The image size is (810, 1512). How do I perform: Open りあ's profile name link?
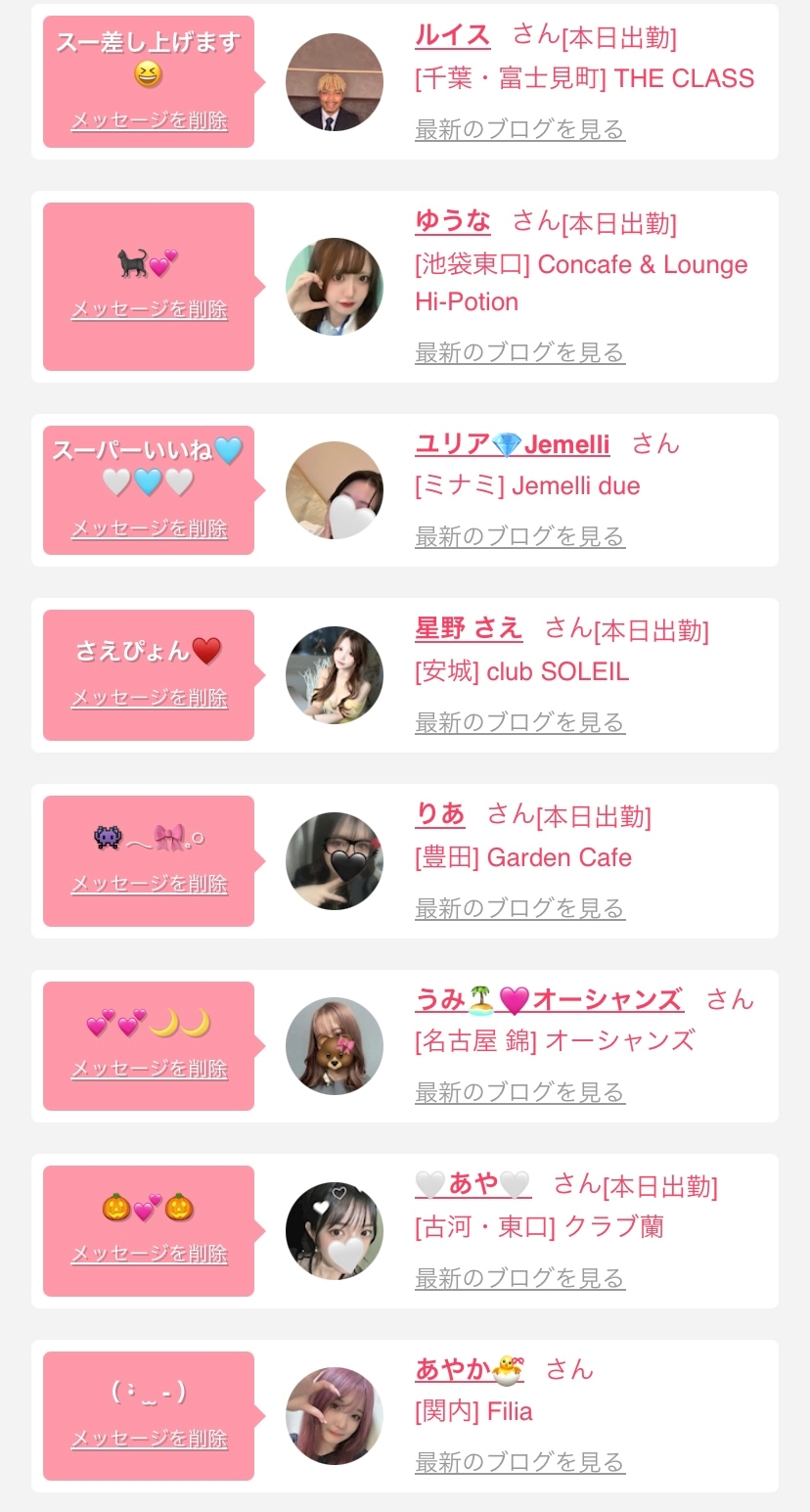coord(439,814)
